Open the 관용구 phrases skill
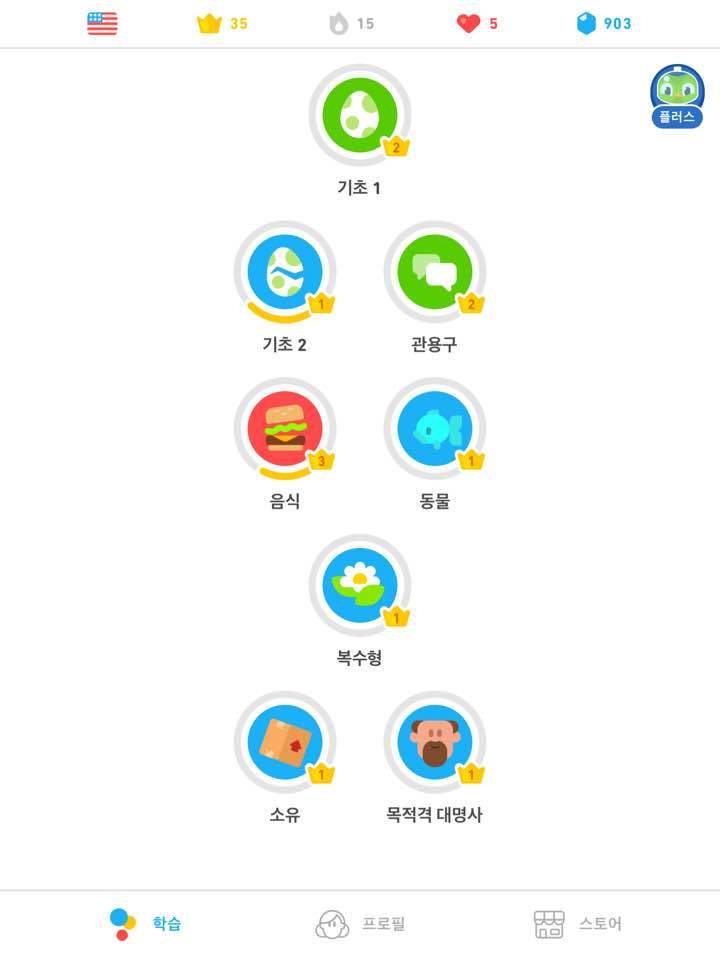Screen dimensions: 720x960 [x=432, y=270]
